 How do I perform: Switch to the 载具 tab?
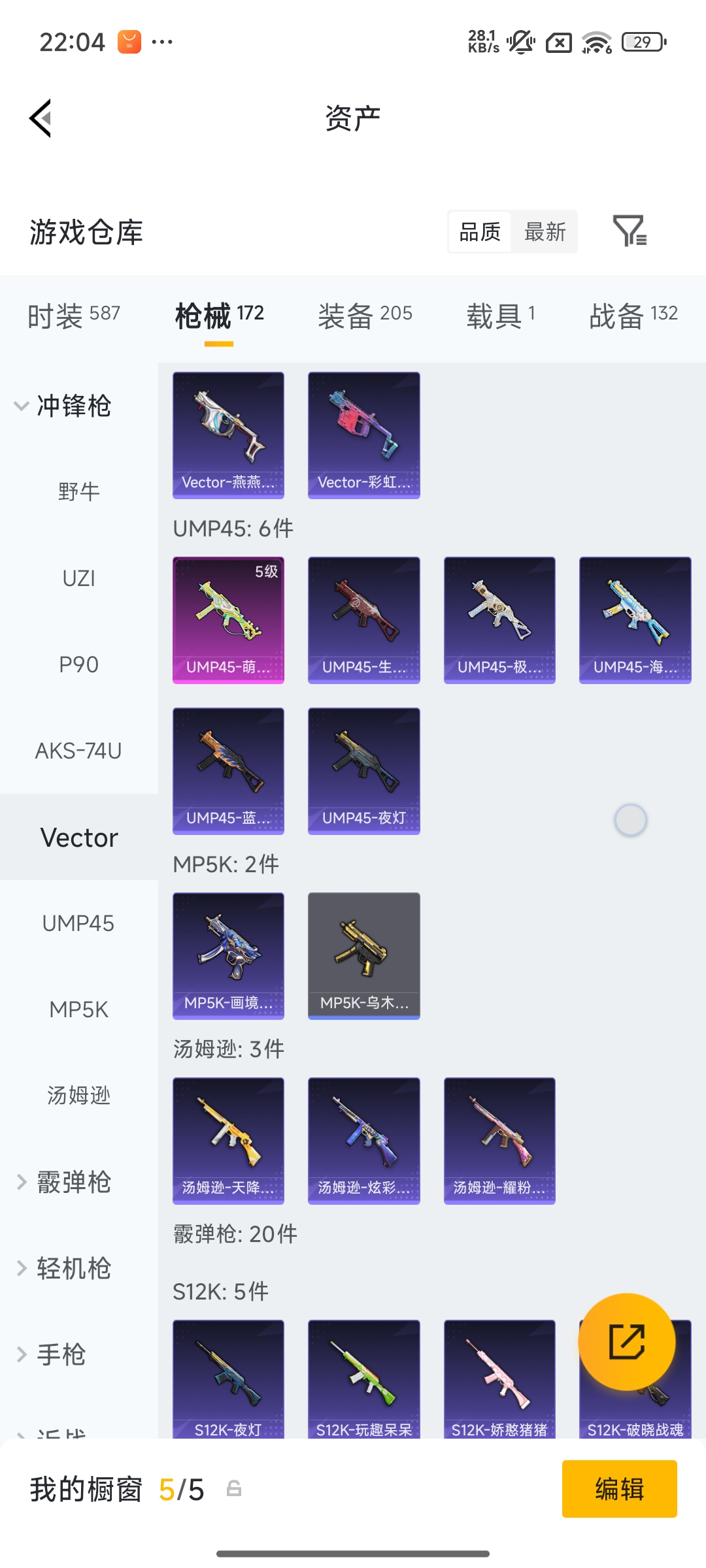501,316
